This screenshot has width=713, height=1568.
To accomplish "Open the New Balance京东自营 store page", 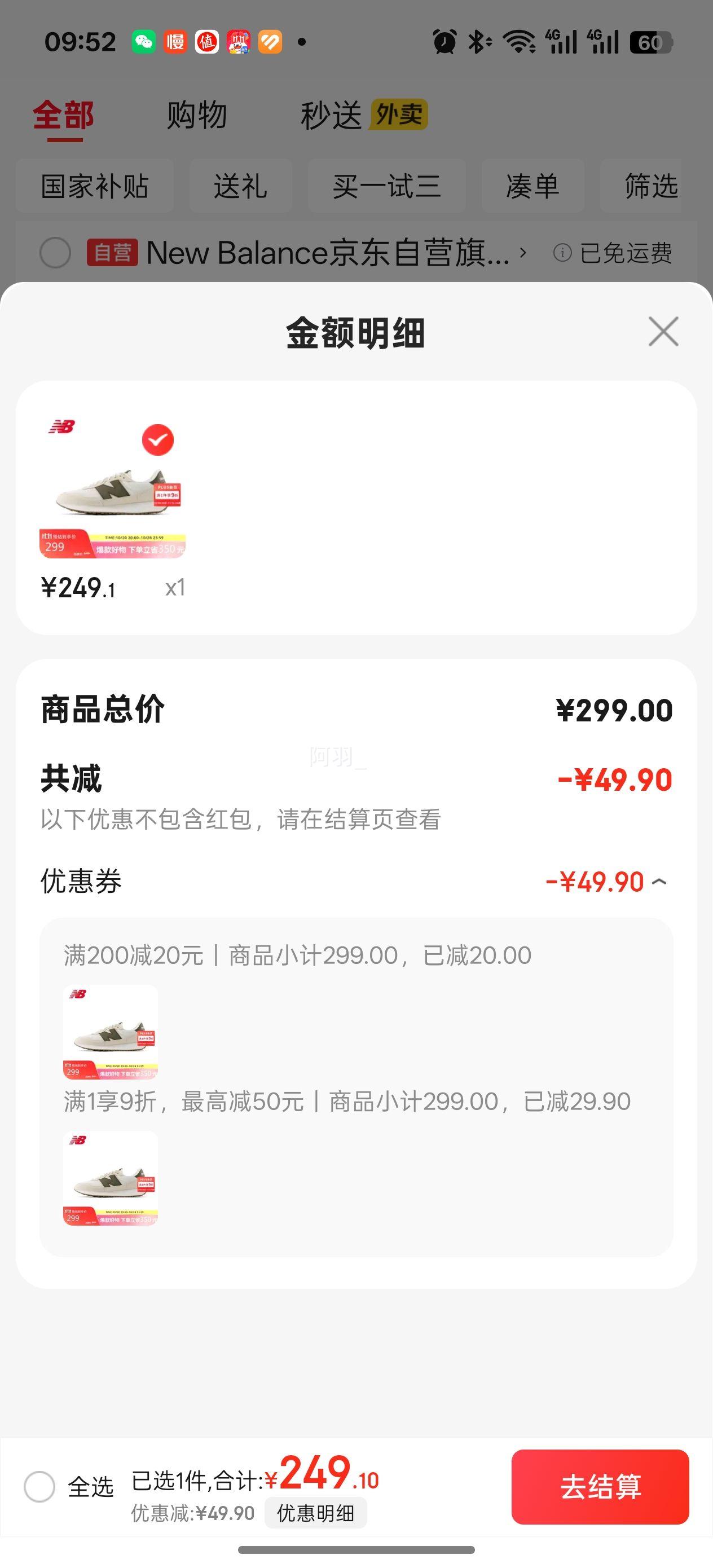I will (x=329, y=253).
